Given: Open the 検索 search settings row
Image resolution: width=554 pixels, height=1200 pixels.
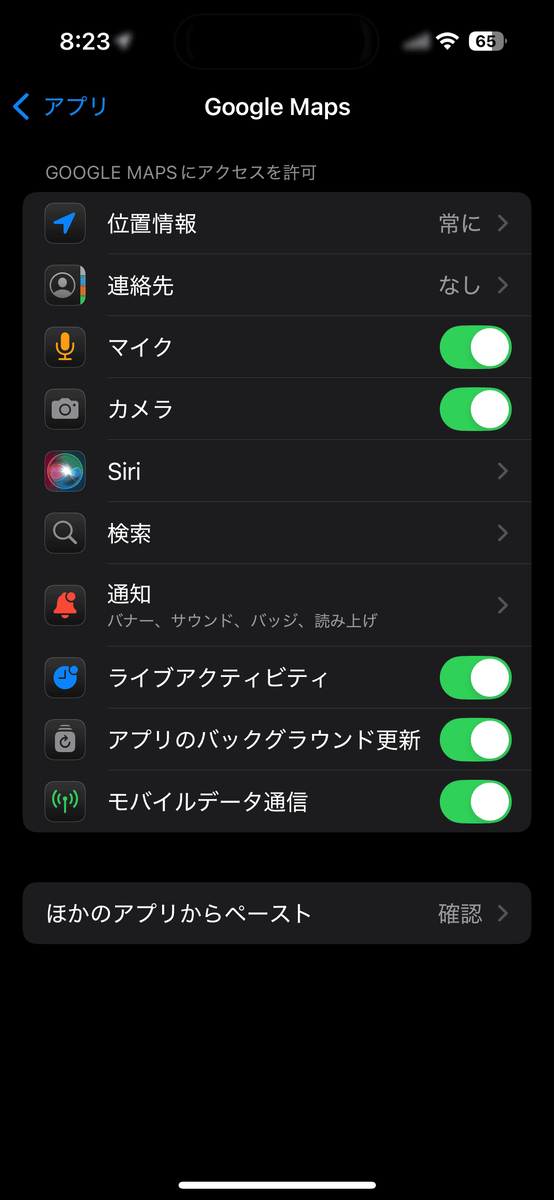Looking at the screenshot, I should pos(277,533).
